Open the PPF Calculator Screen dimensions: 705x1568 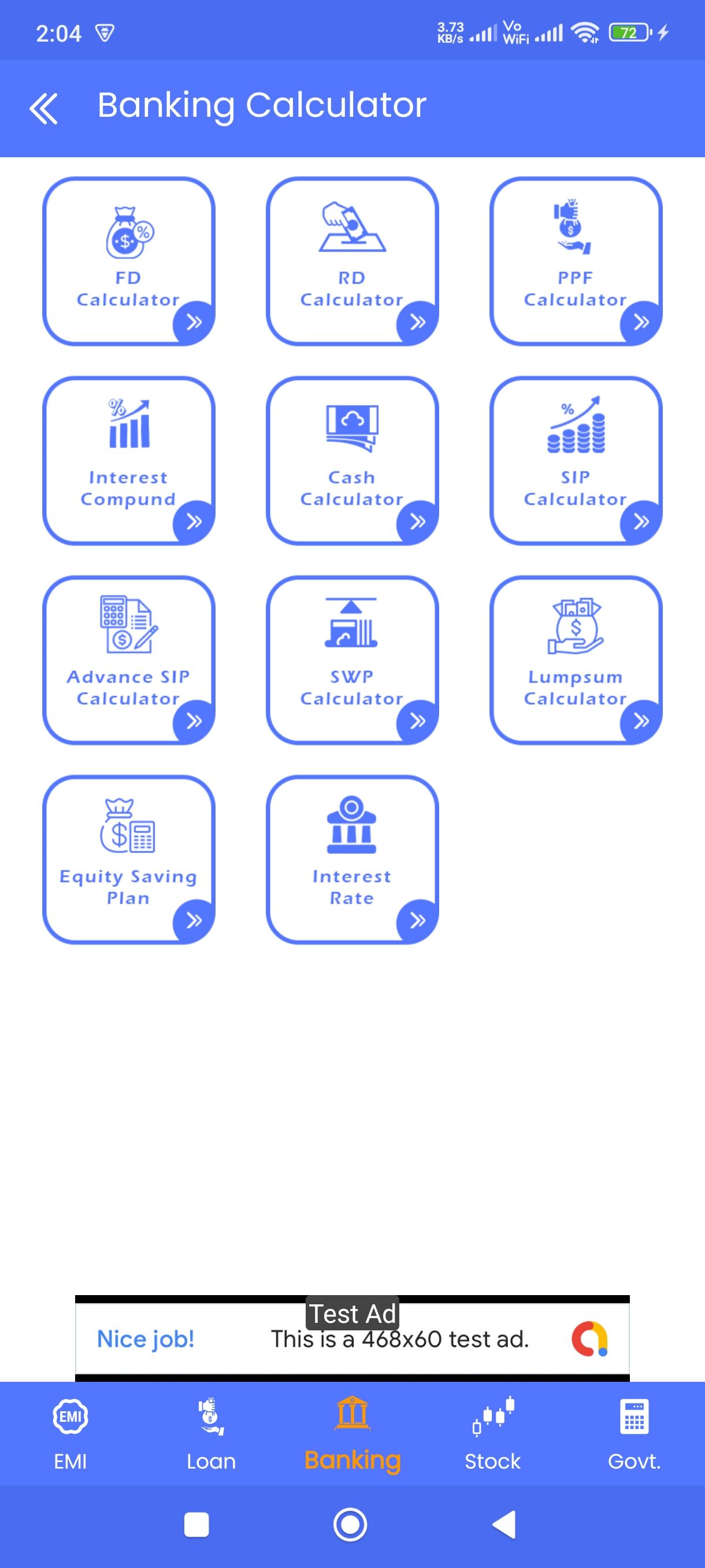tap(576, 261)
